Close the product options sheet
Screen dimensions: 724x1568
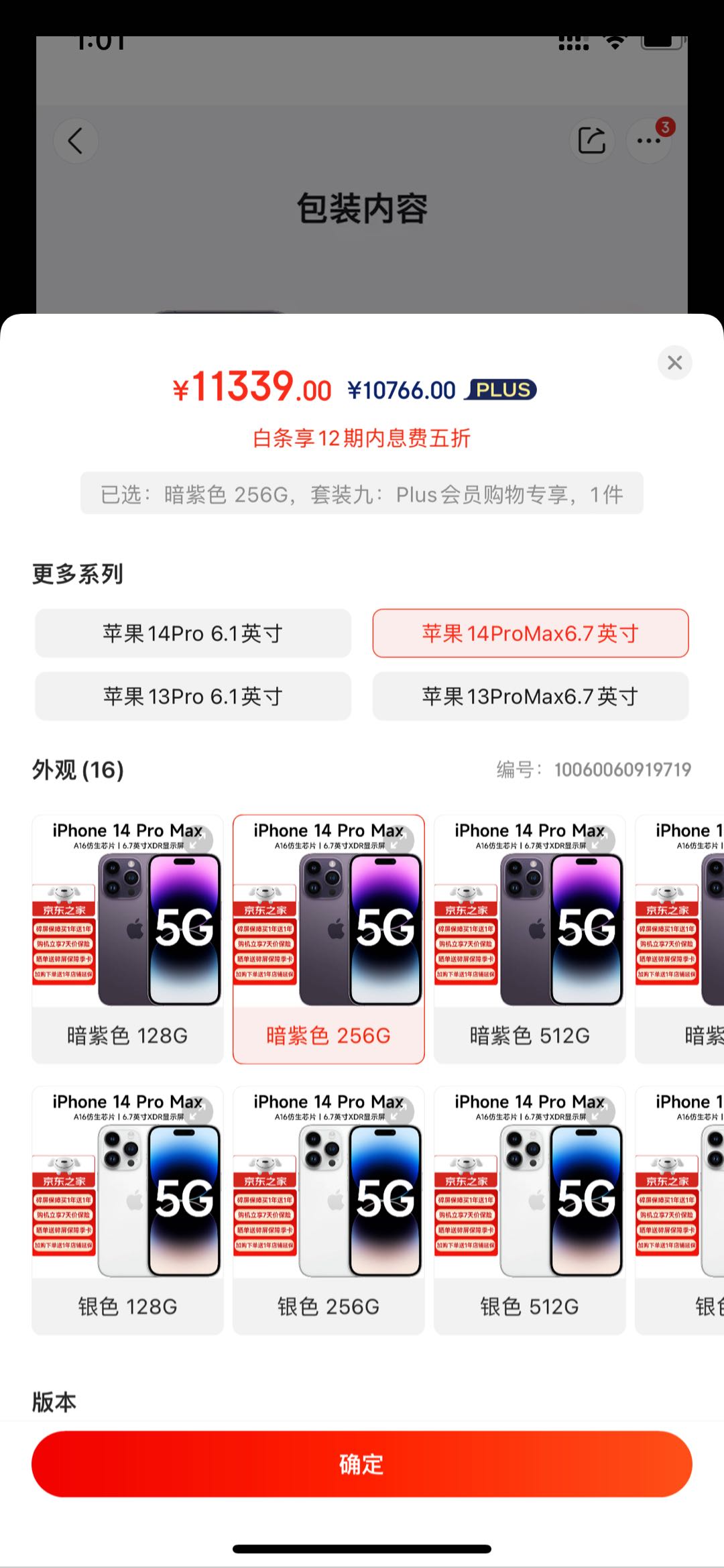pos(674,363)
